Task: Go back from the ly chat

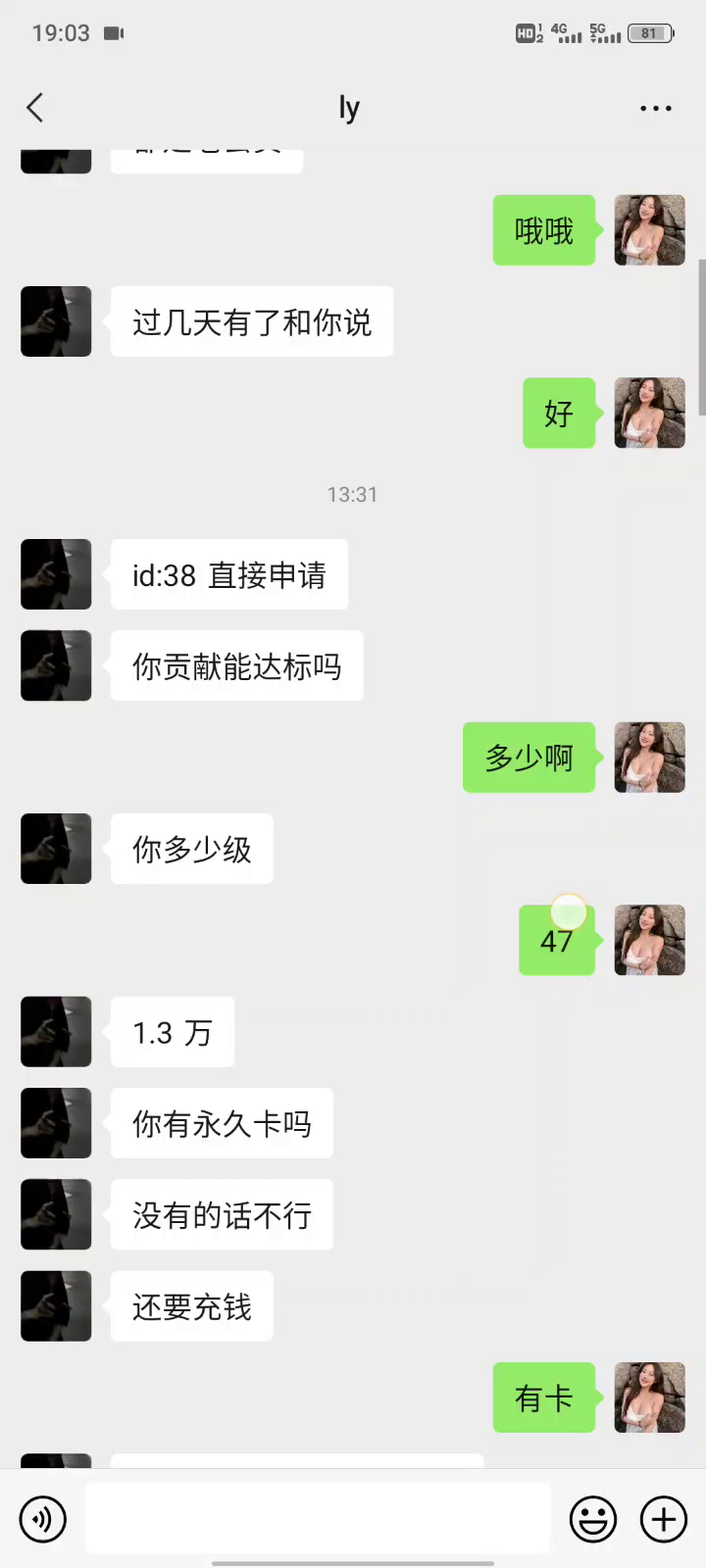Action: click(36, 108)
